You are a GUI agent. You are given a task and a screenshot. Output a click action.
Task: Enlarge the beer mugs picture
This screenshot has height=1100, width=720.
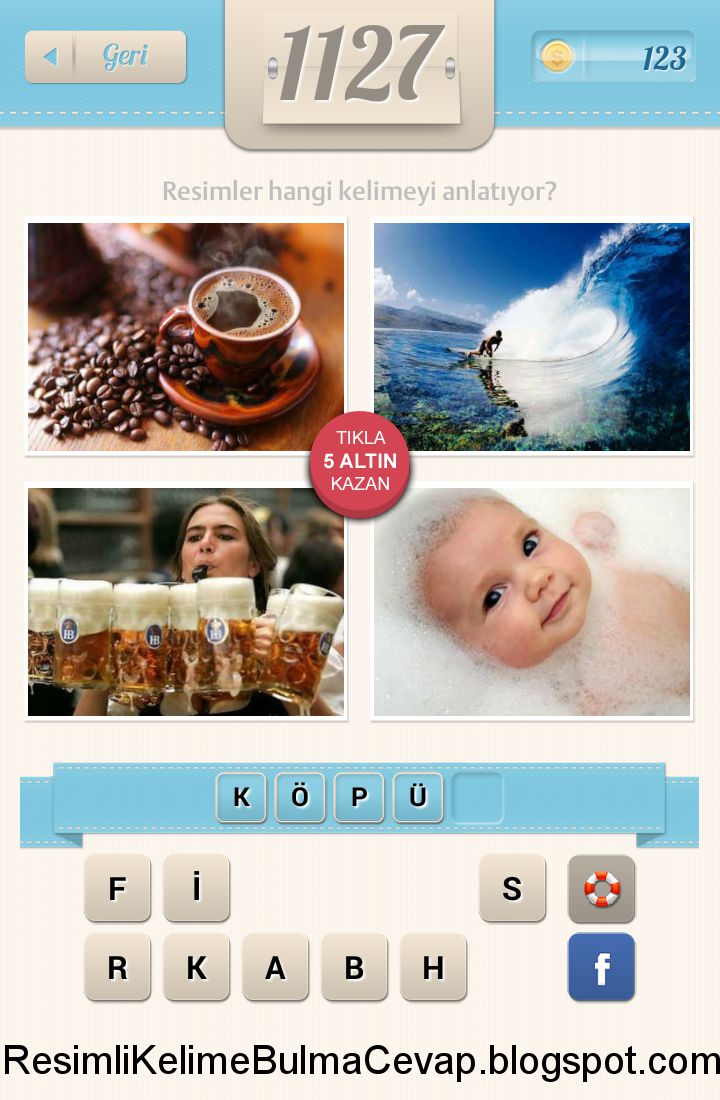point(186,602)
